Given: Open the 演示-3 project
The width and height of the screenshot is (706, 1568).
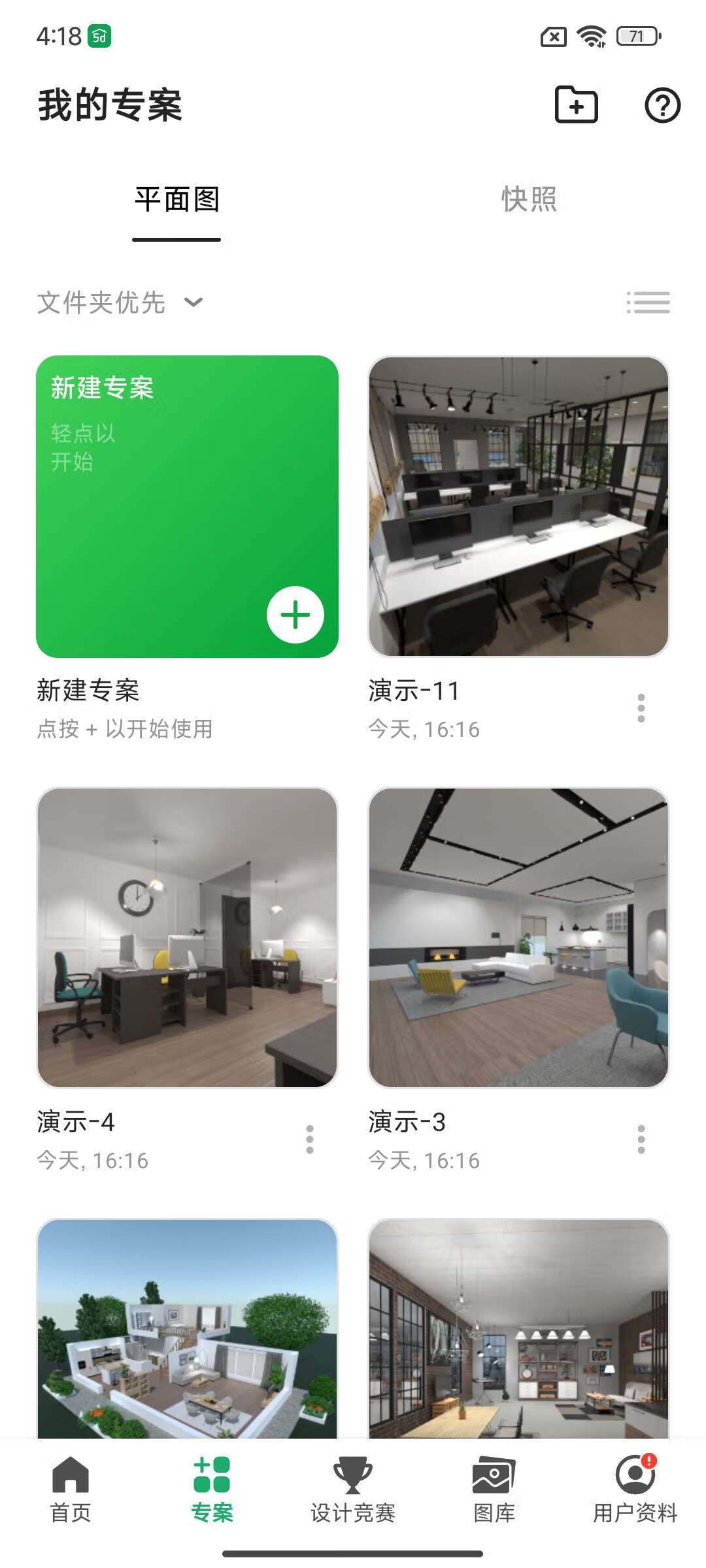Looking at the screenshot, I should 518,938.
